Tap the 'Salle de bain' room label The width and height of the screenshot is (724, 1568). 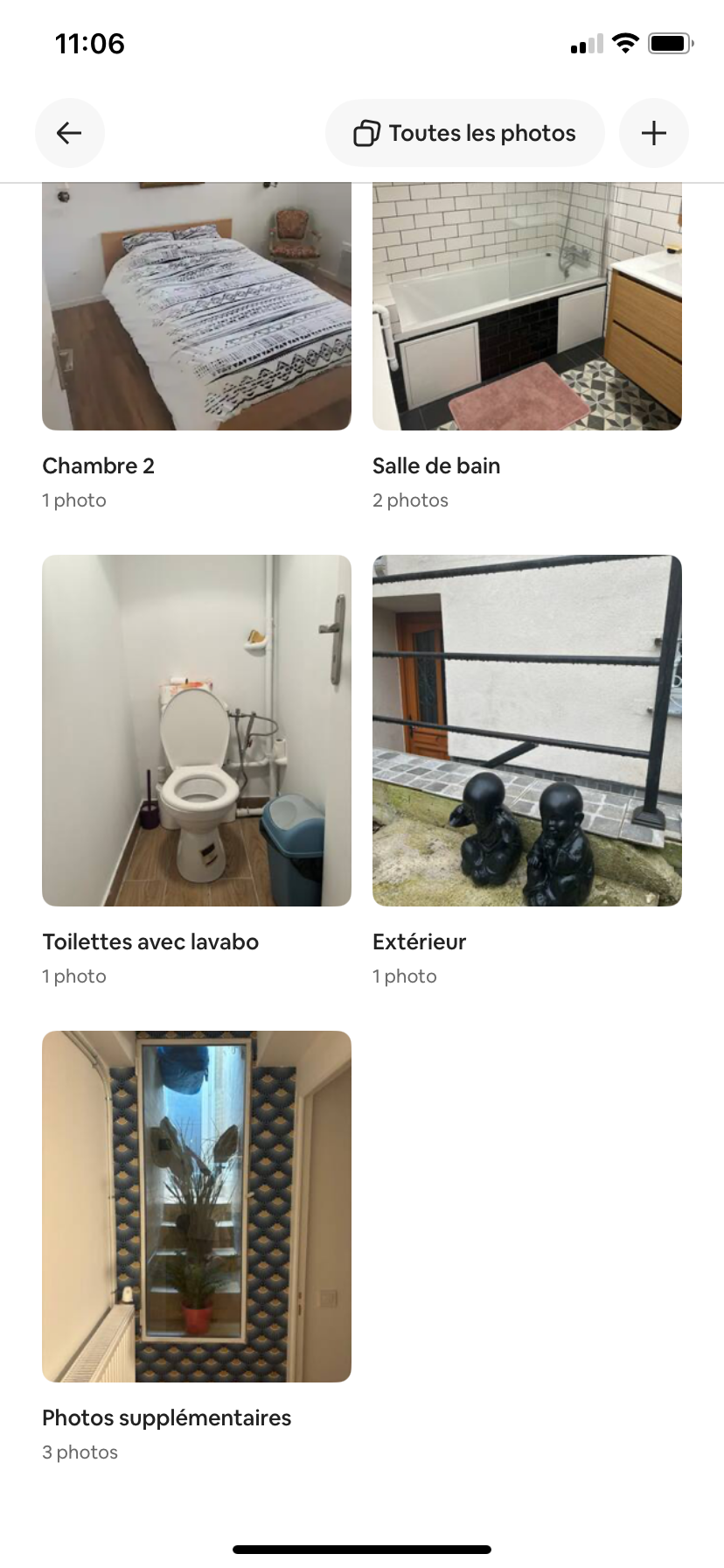435,465
